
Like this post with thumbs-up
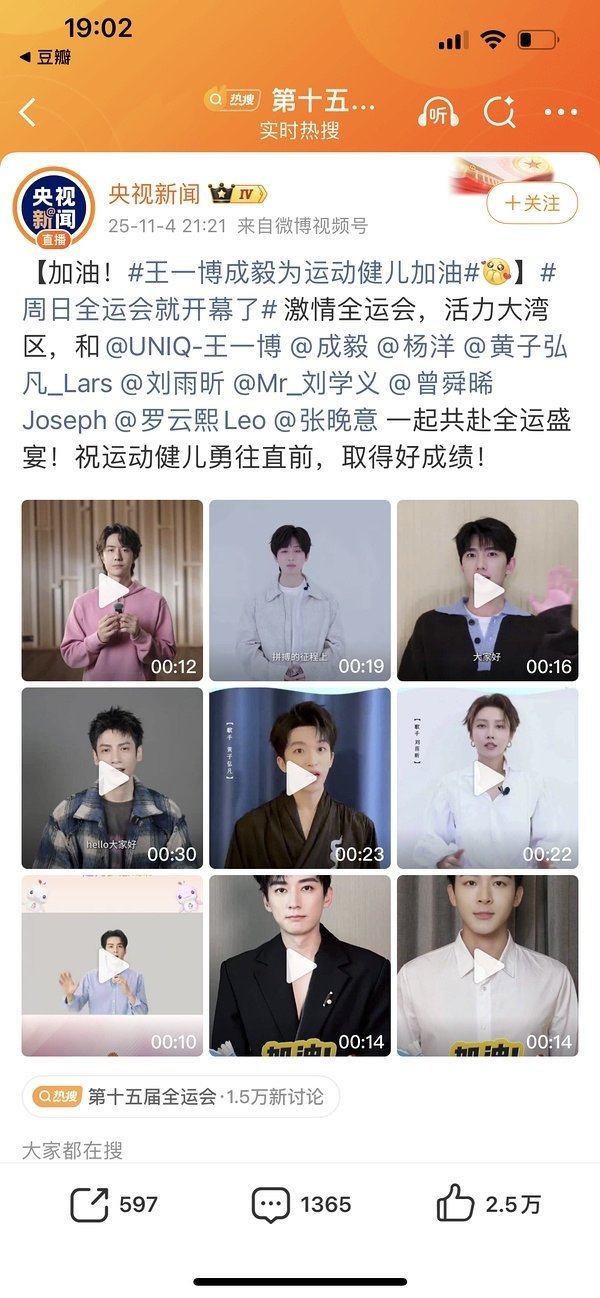pyautogui.click(x=488, y=1204)
